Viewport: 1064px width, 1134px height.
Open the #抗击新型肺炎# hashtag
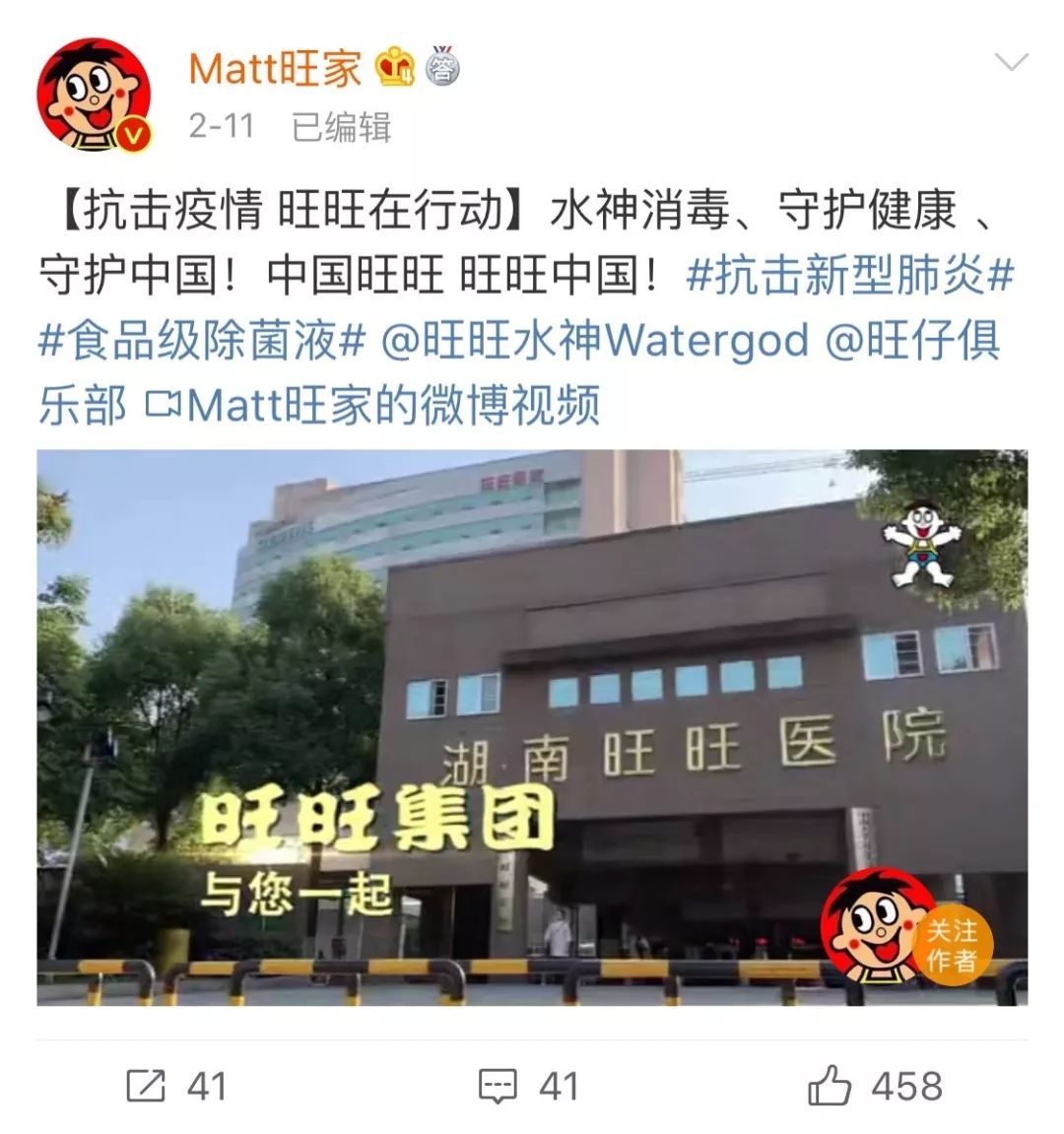(849, 276)
